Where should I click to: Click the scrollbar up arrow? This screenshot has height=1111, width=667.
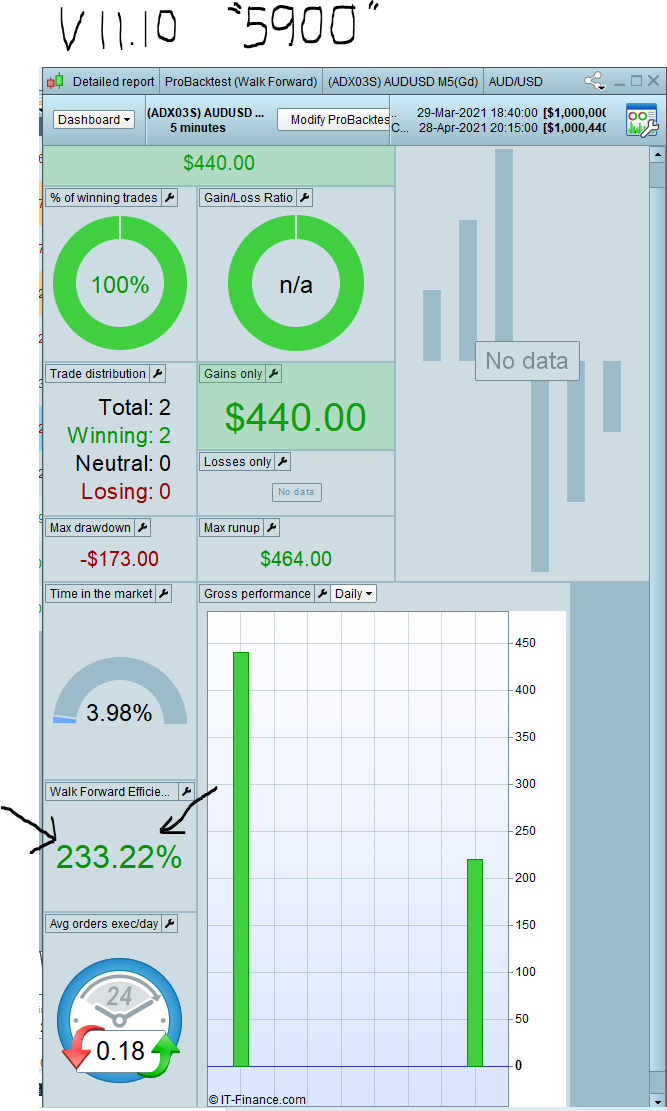pyautogui.click(x=657, y=154)
